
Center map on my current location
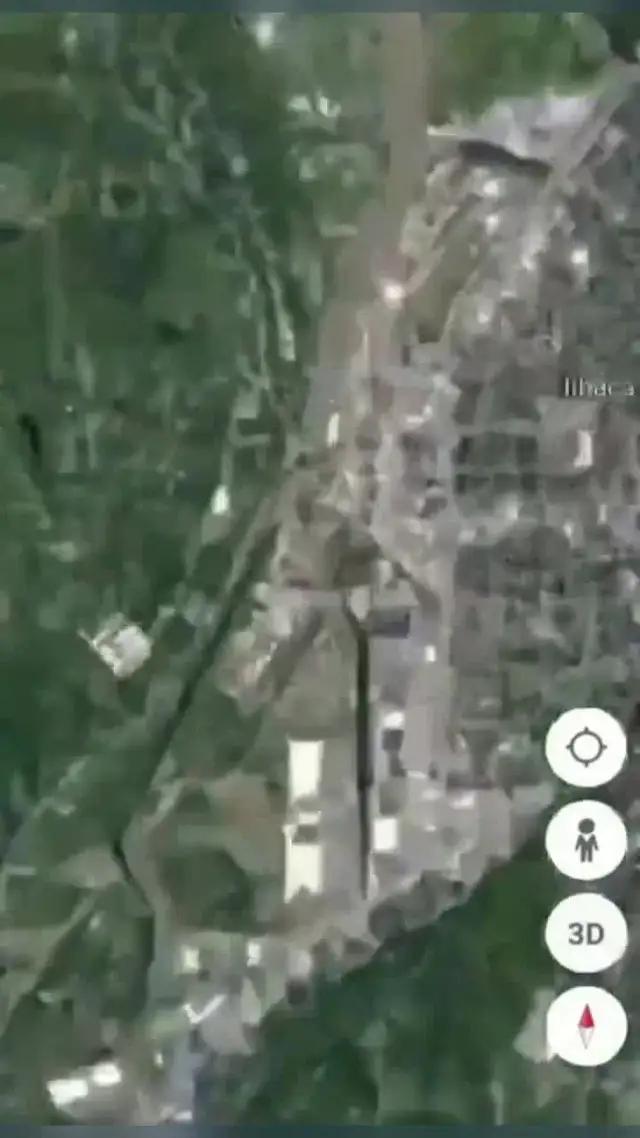586,748
